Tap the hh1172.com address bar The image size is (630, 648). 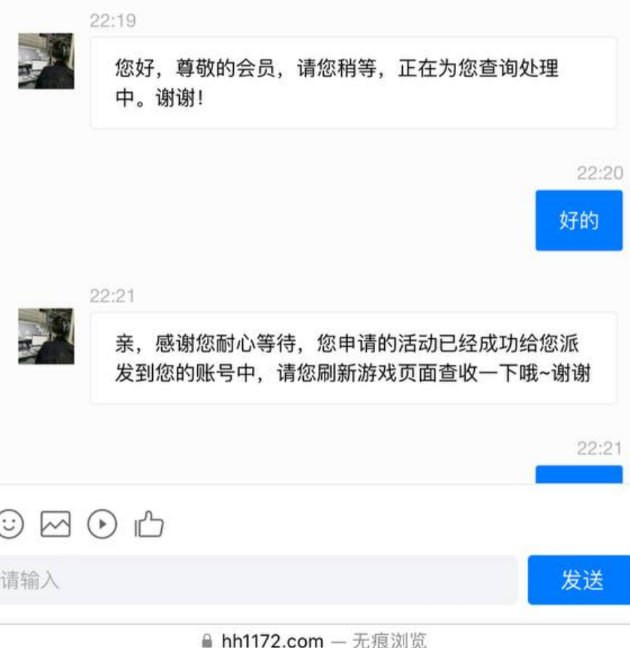coord(314,640)
